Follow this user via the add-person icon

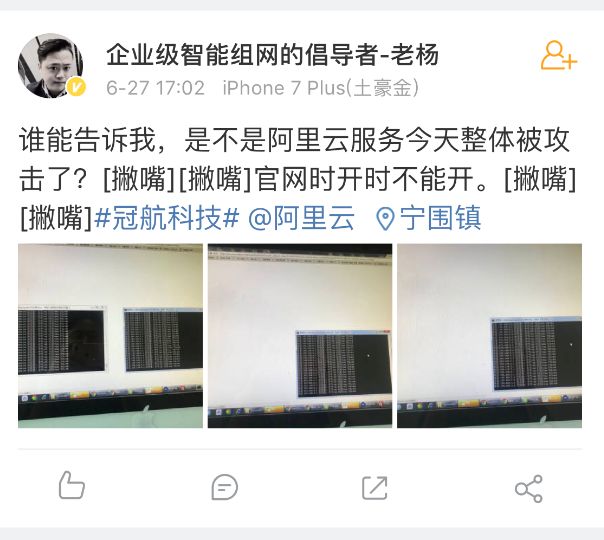coord(558,57)
